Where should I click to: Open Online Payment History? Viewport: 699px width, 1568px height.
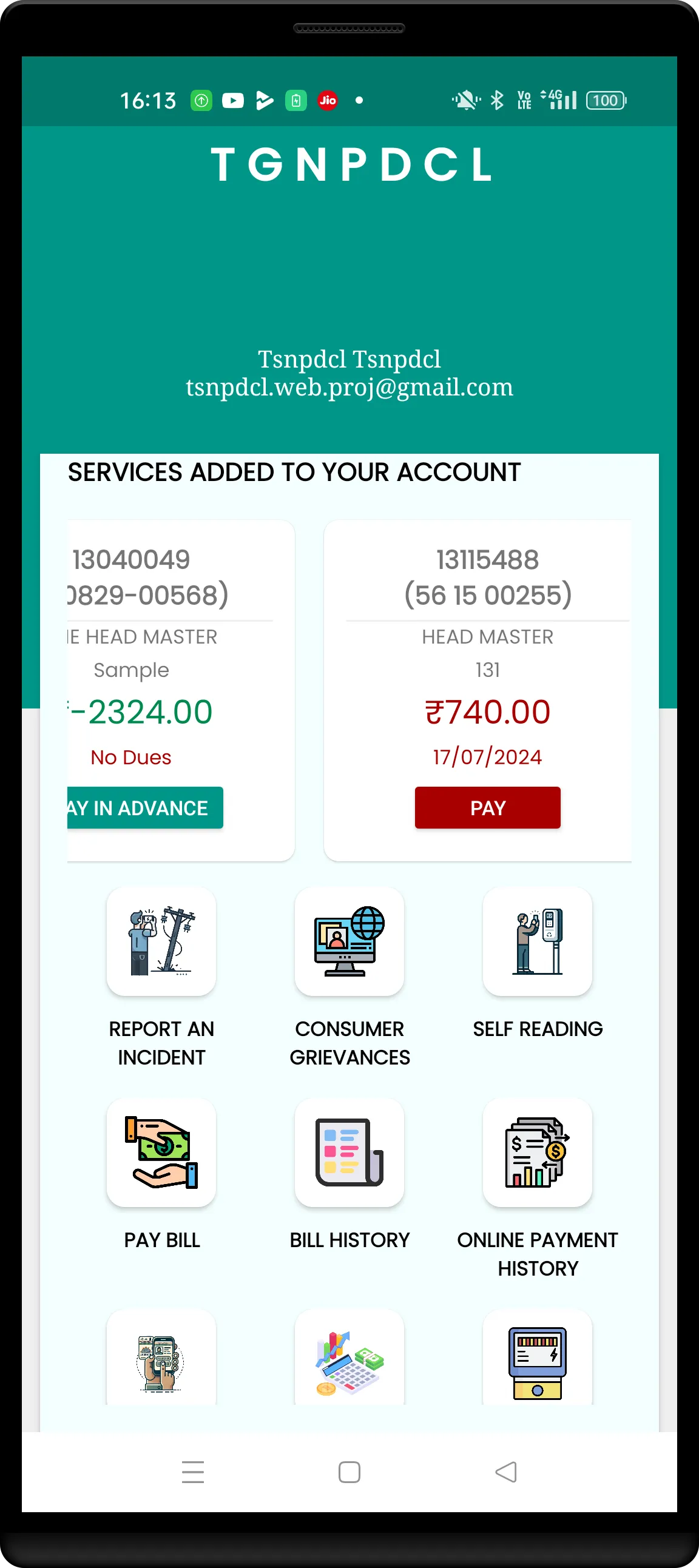(x=537, y=1152)
